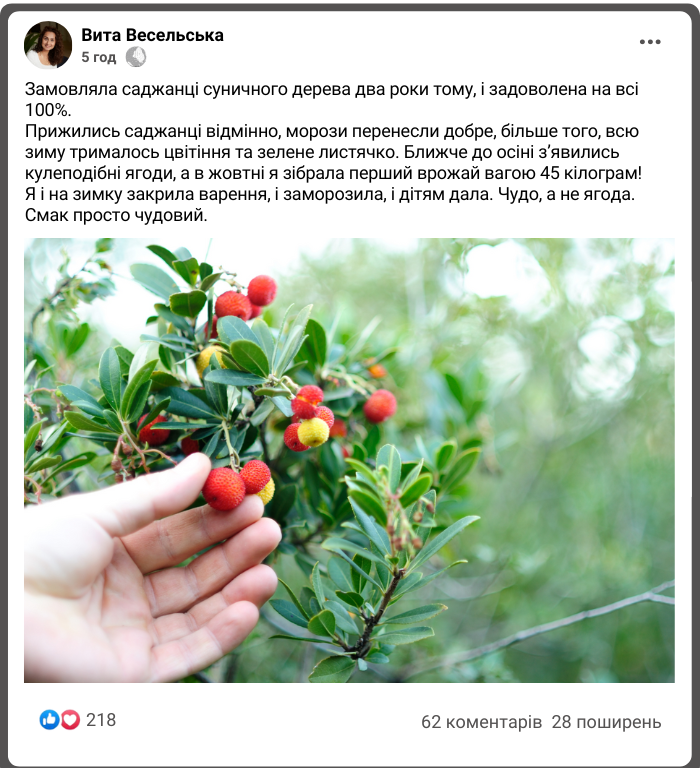Open the author name Вита Весельська
This screenshot has width=700, height=768.
152,35
